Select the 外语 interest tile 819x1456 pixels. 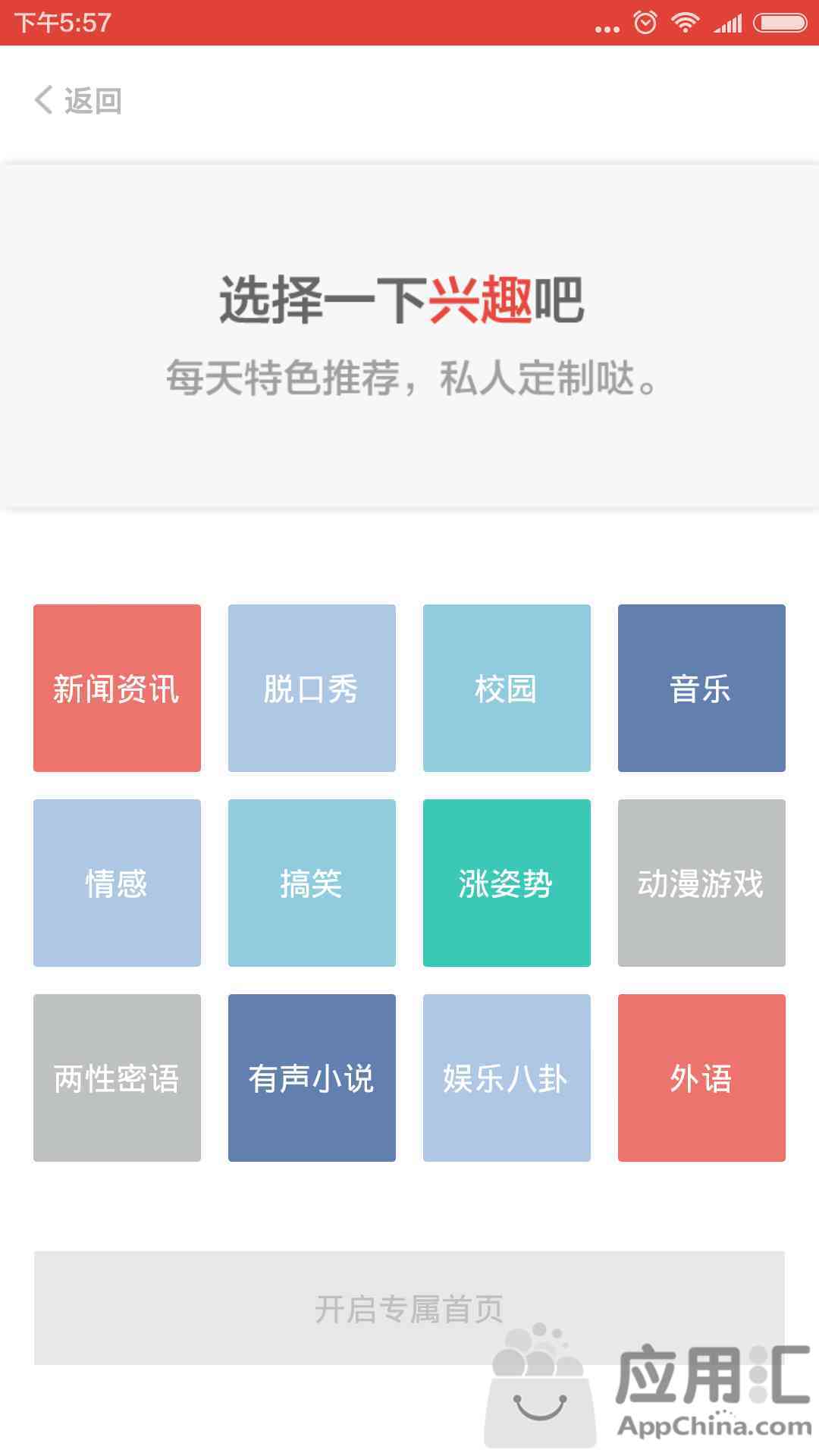(x=701, y=1078)
